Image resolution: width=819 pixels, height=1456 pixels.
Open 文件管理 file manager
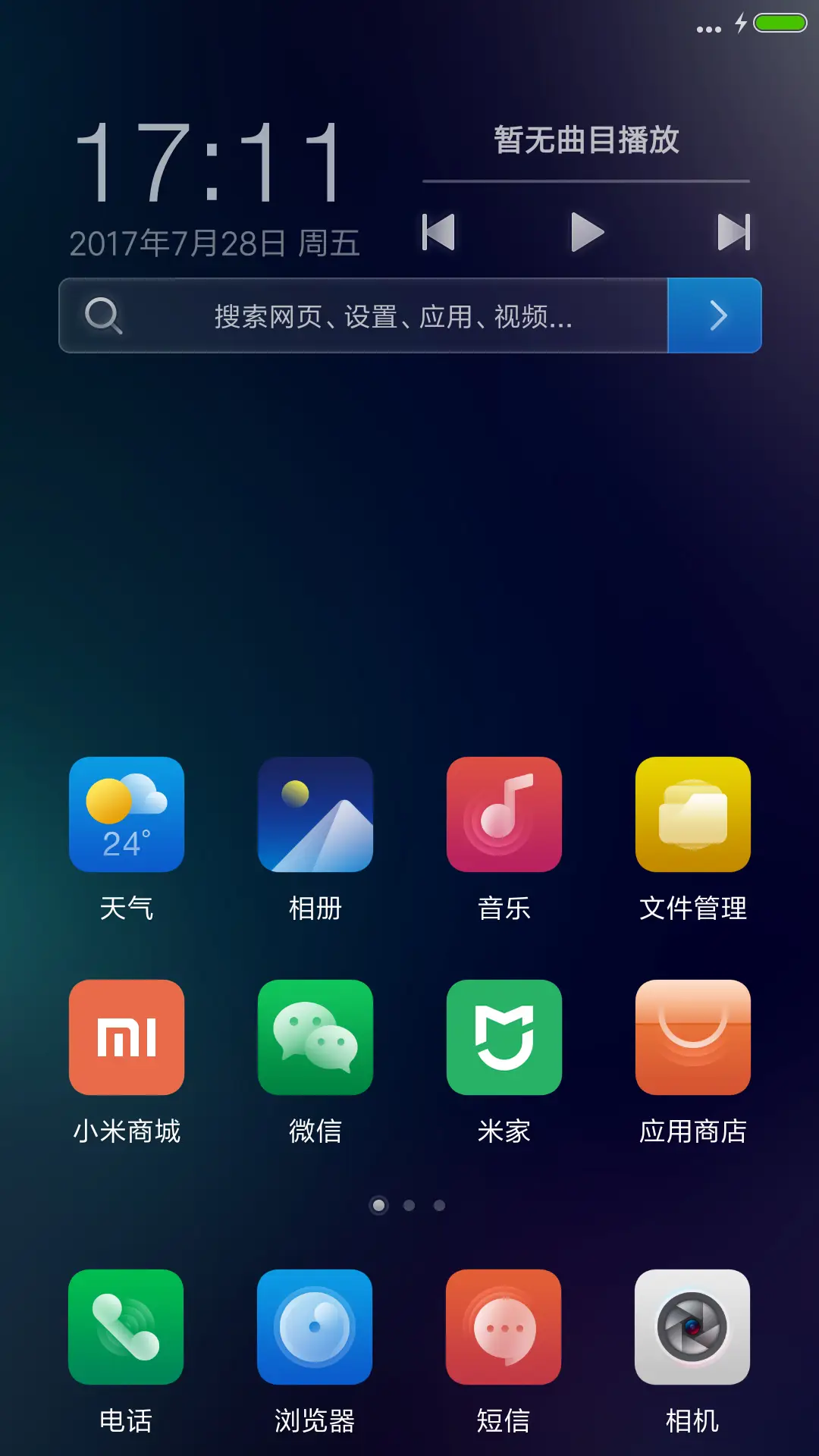click(x=692, y=815)
